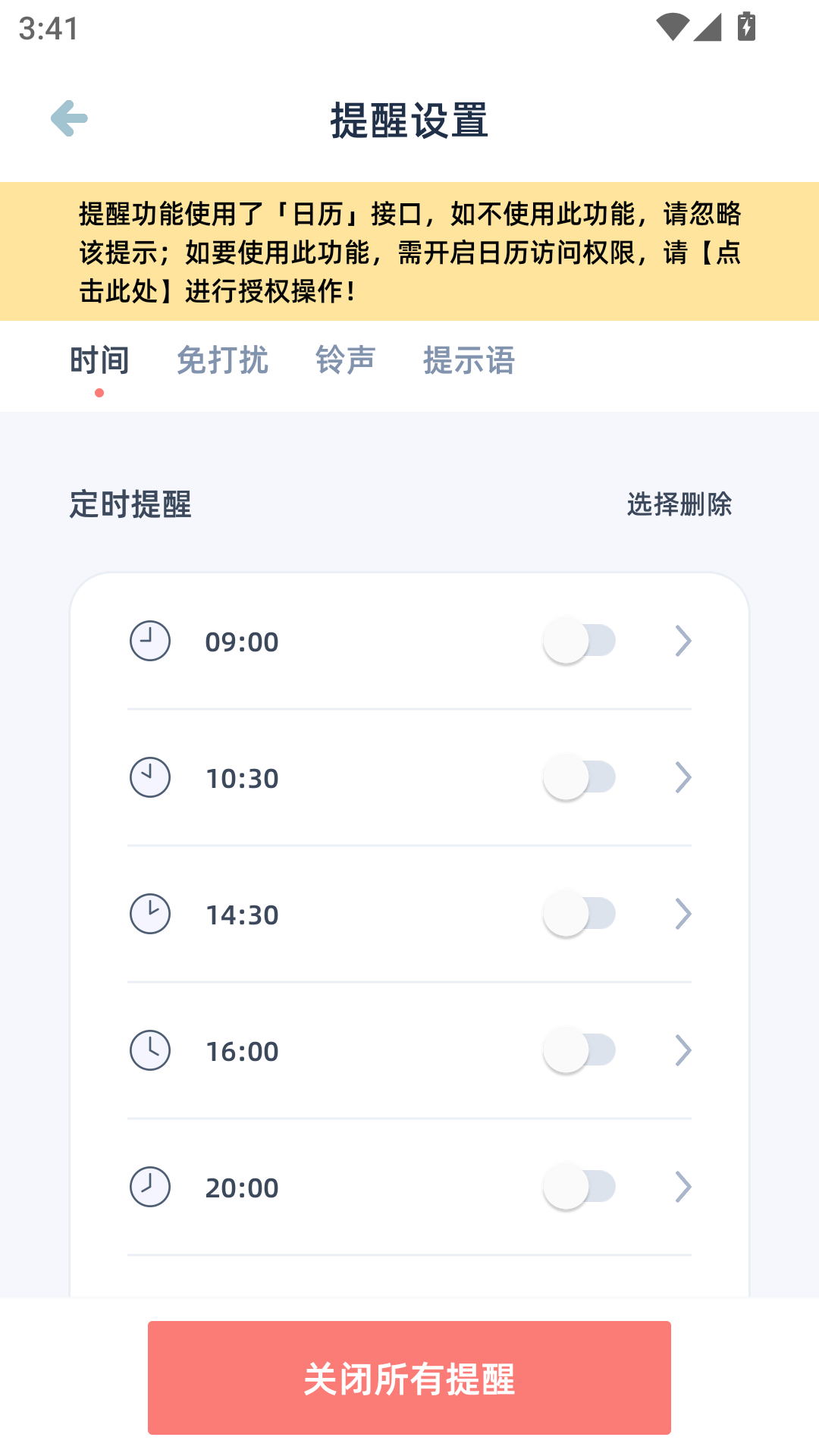Viewport: 819px width, 1456px height.
Task: Click the clock icon beside 09:00
Action: [149, 640]
